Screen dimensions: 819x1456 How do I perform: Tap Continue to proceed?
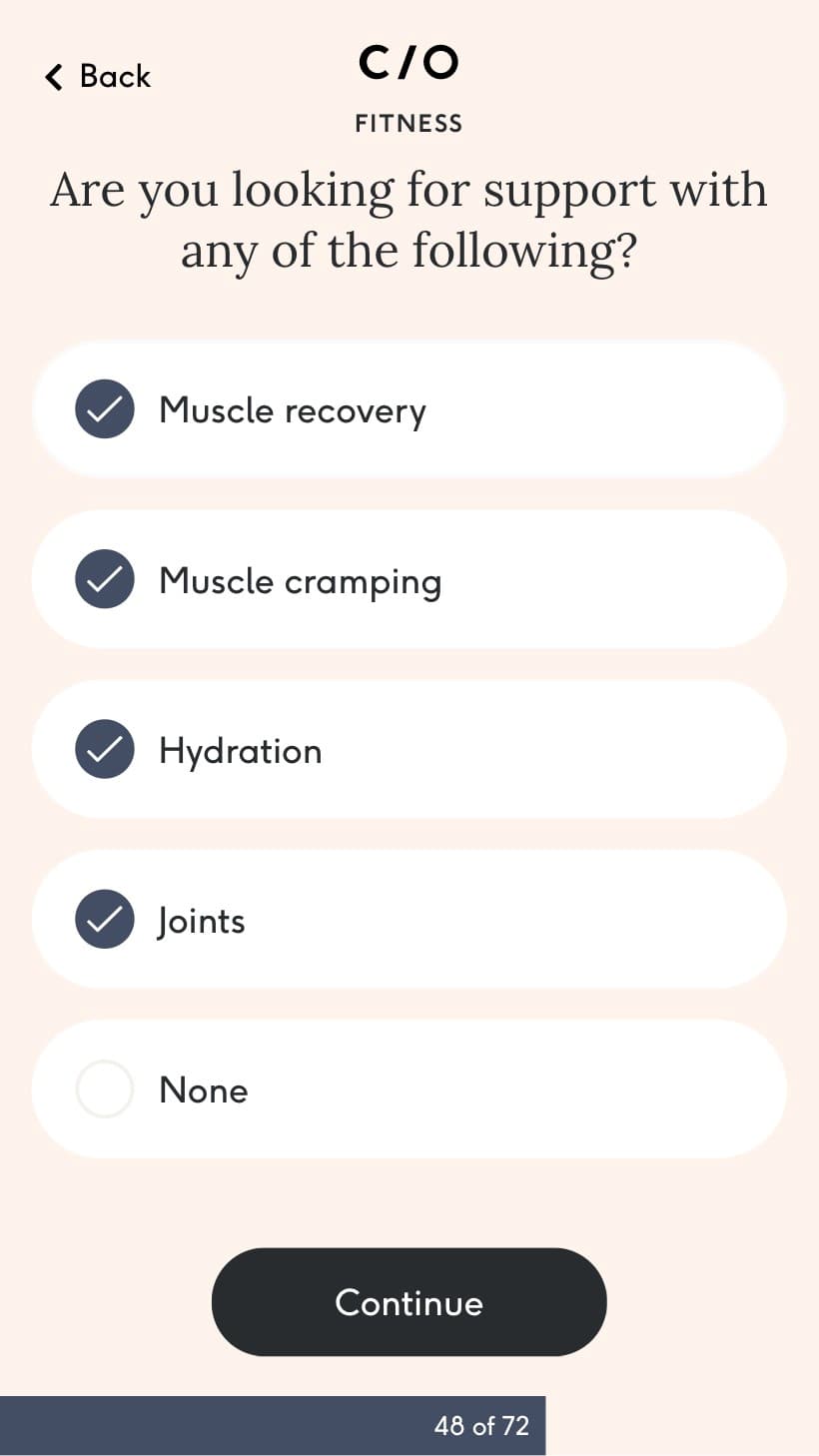click(x=409, y=1302)
